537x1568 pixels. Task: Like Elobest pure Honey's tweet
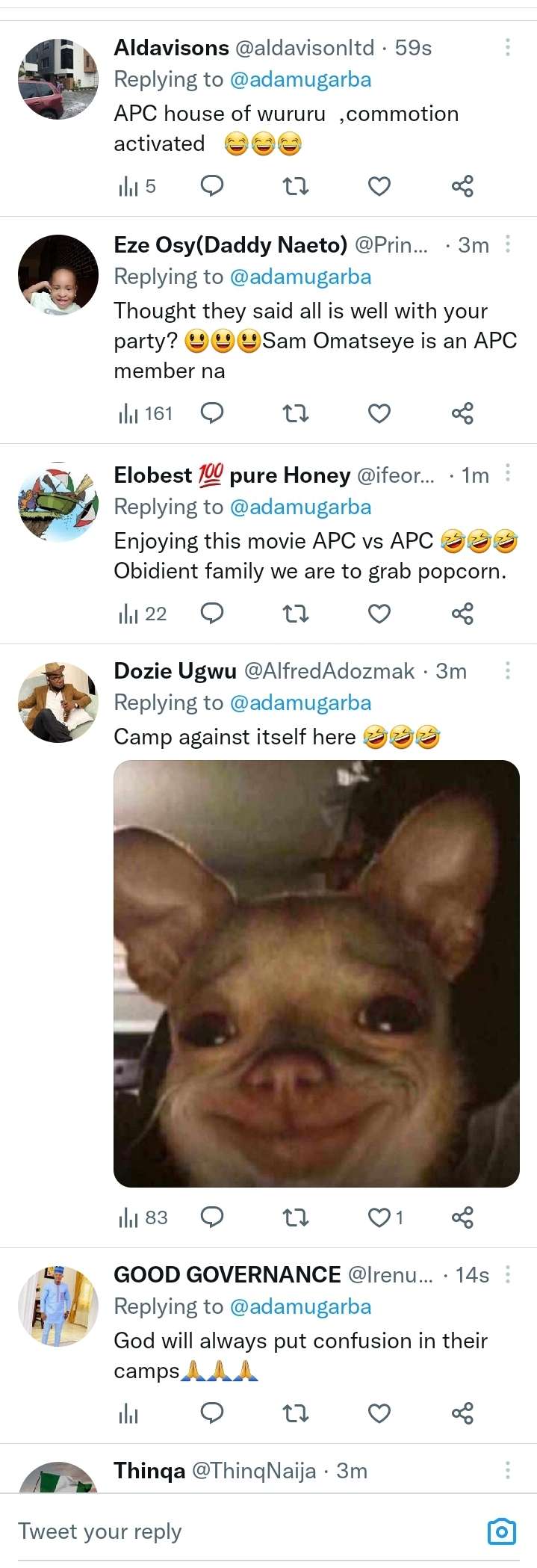[x=379, y=614]
